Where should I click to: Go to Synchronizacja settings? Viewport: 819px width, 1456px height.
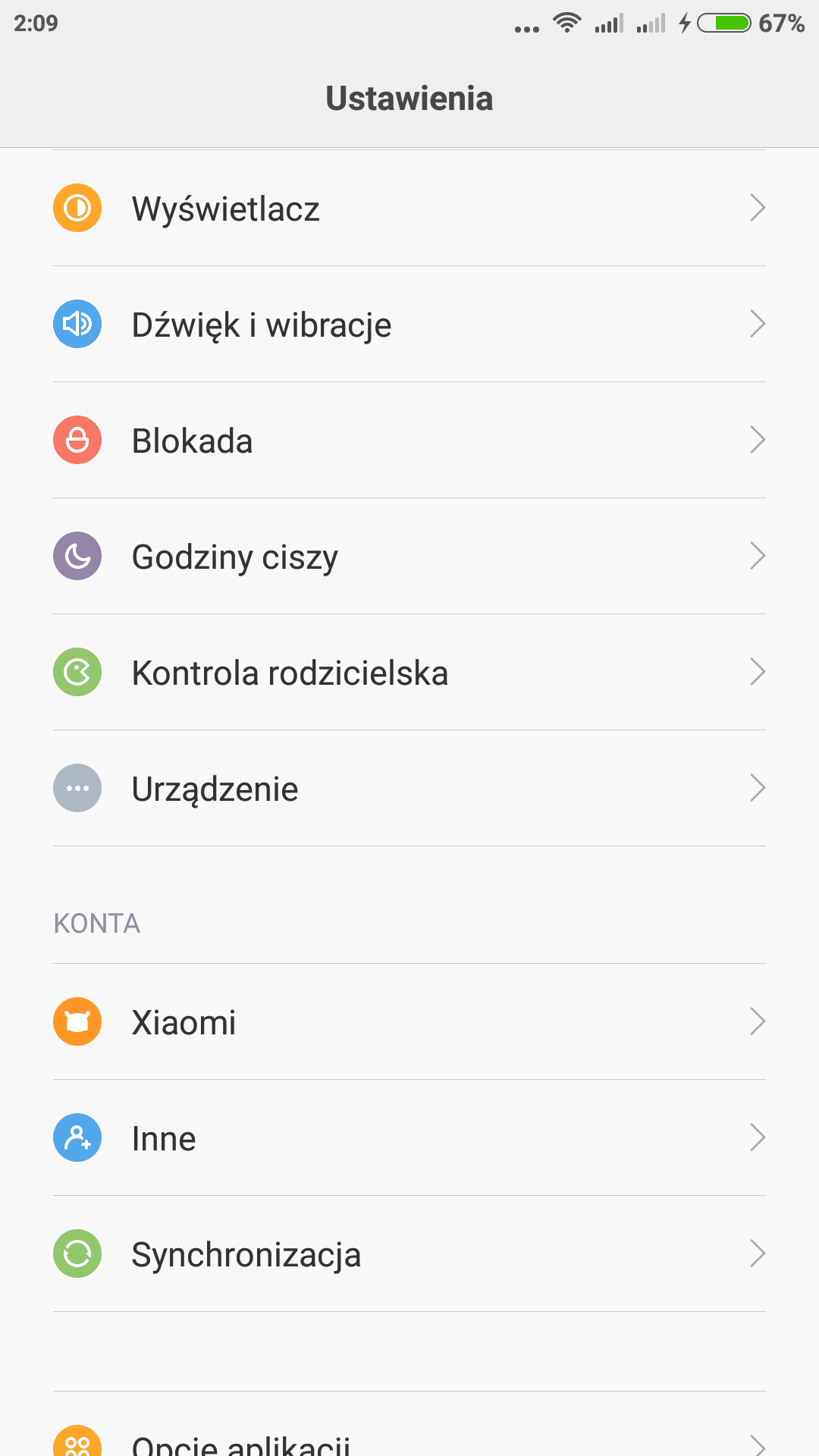pos(409,1254)
